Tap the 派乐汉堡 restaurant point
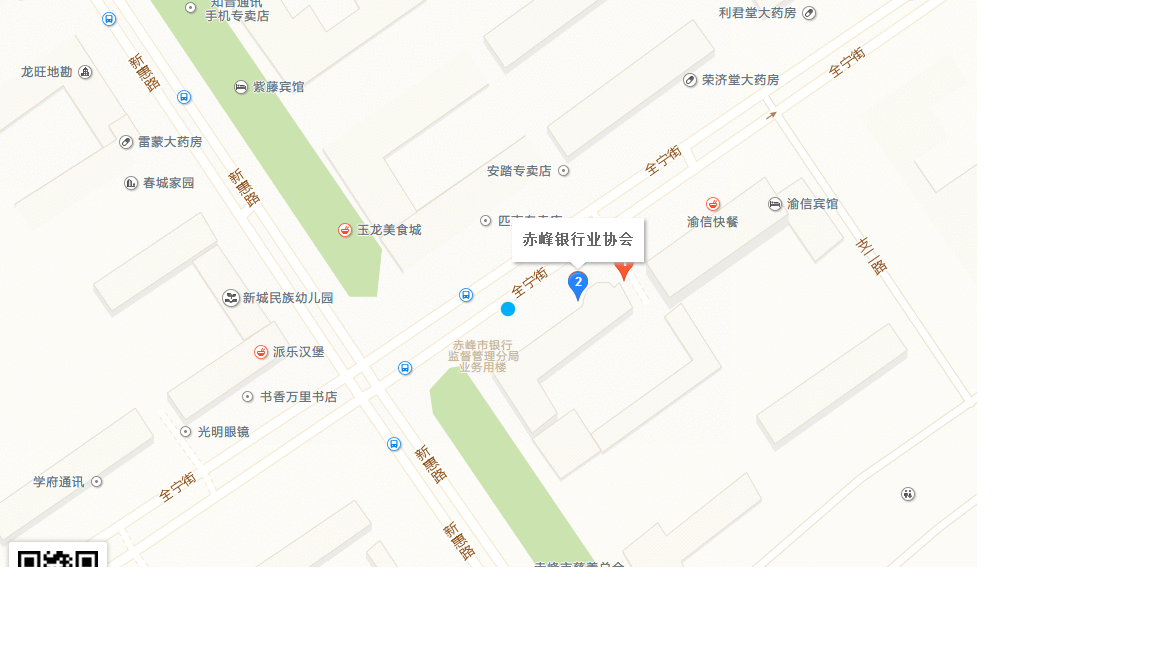 (x=261, y=352)
